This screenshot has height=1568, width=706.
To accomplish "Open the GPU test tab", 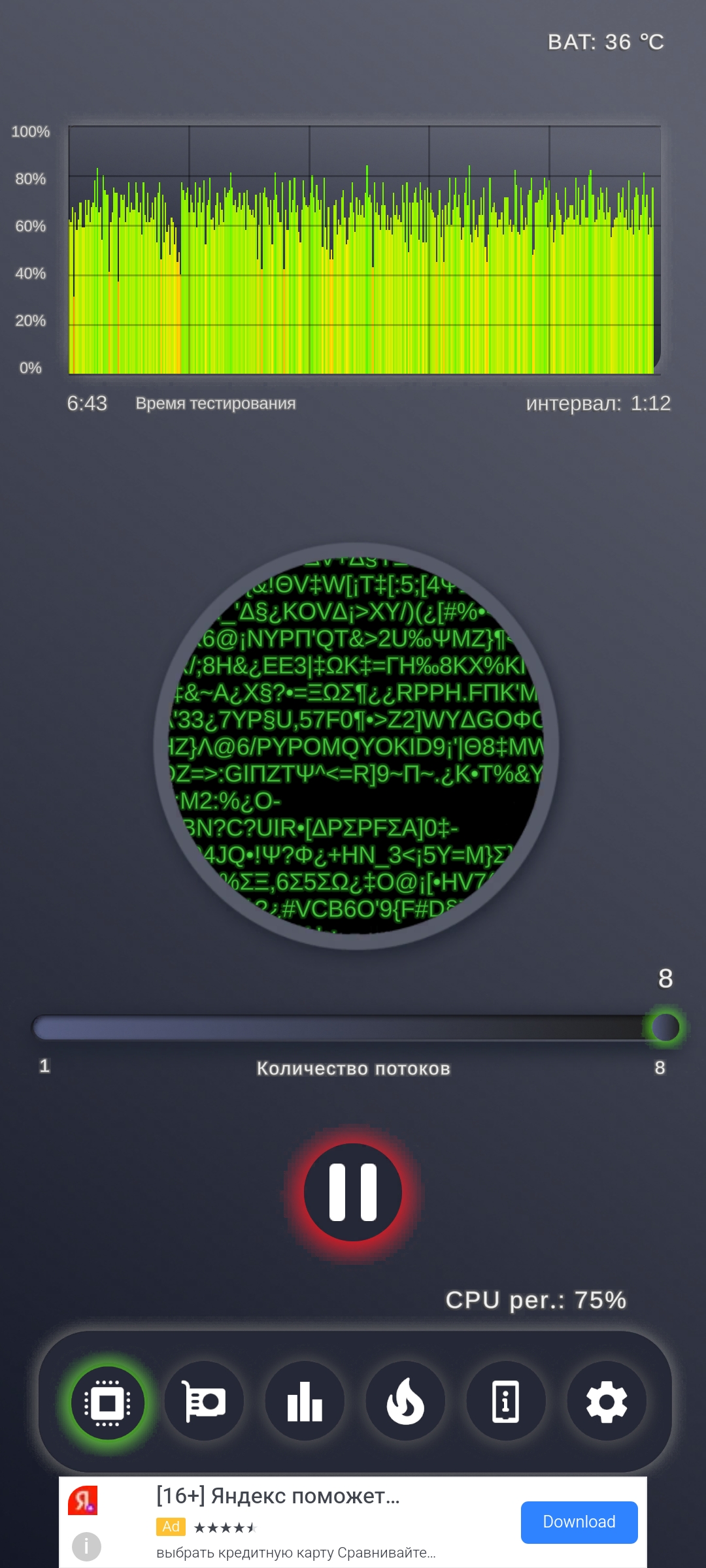I will click(204, 1401).
